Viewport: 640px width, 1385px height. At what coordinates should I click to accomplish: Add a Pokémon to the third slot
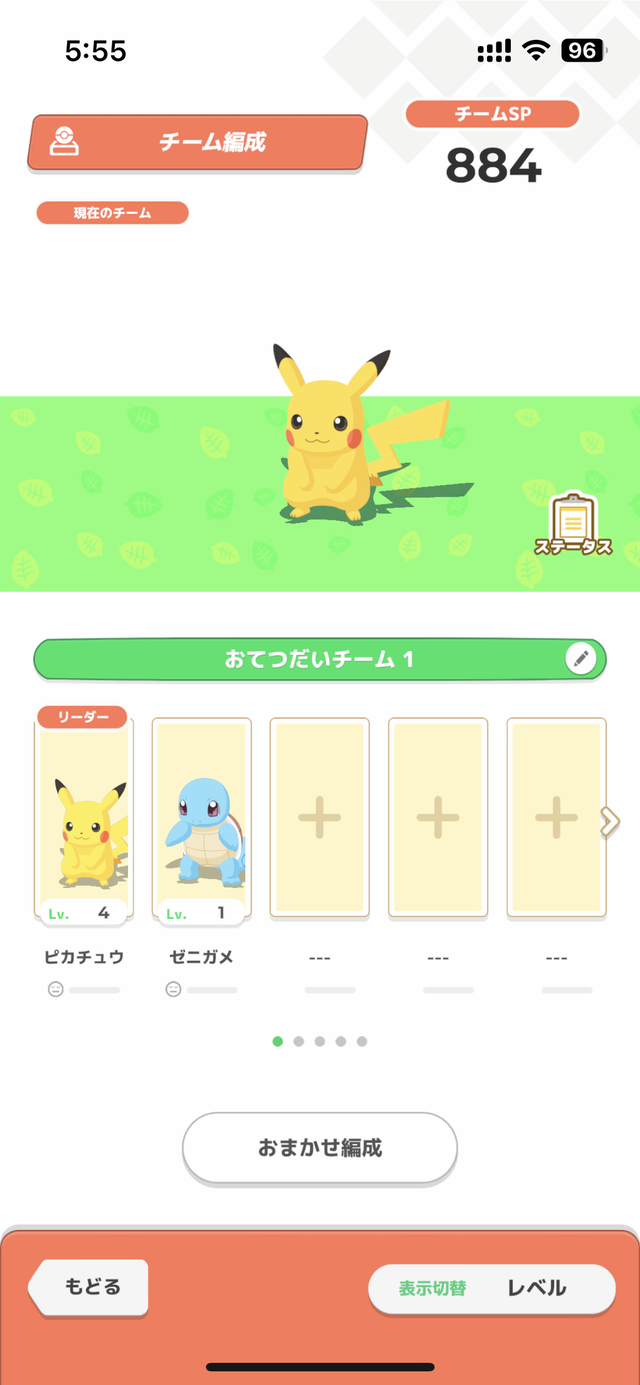[x=320, y=818]
